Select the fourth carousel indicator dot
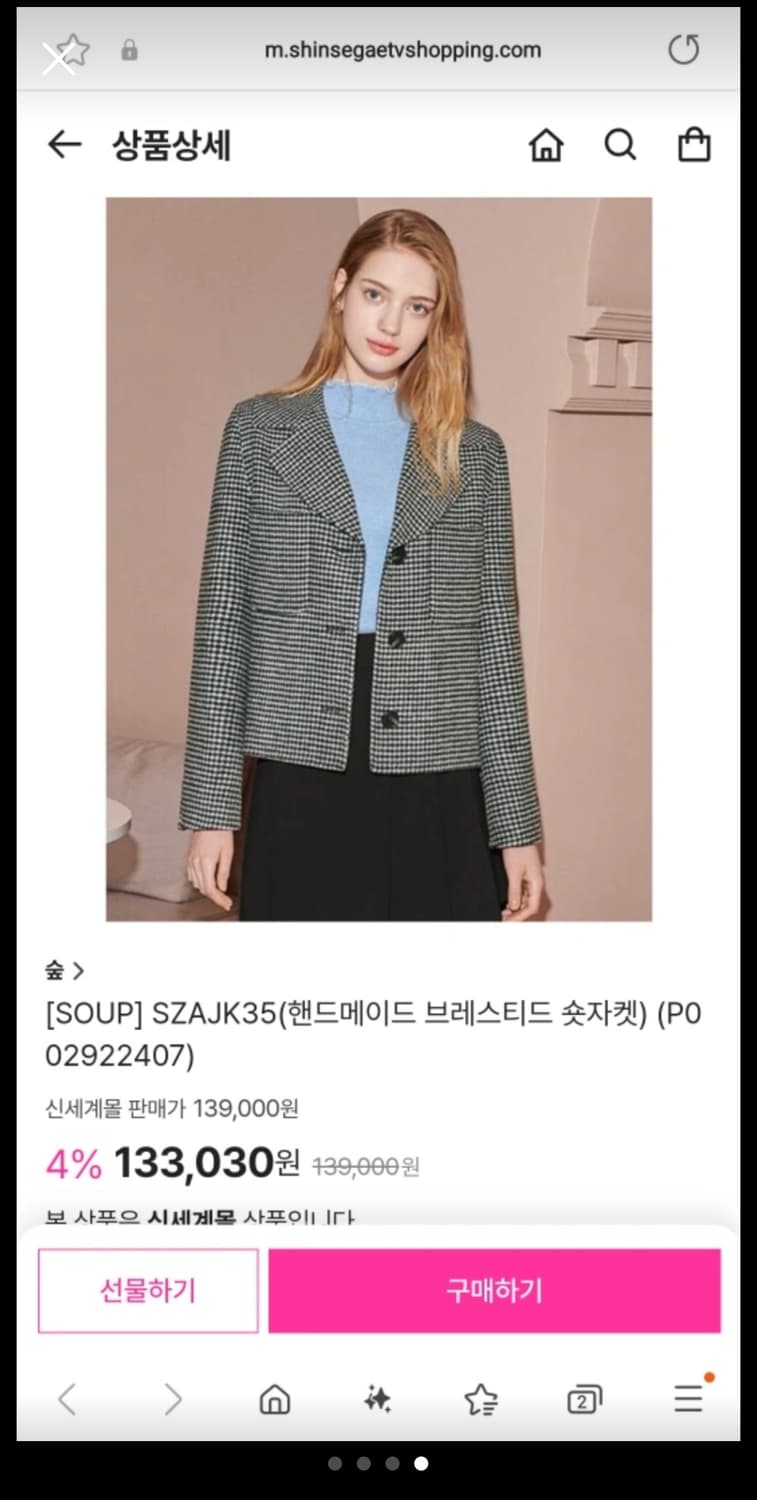This screenshot has width=757, height=1500. (x=421, y=1463)
